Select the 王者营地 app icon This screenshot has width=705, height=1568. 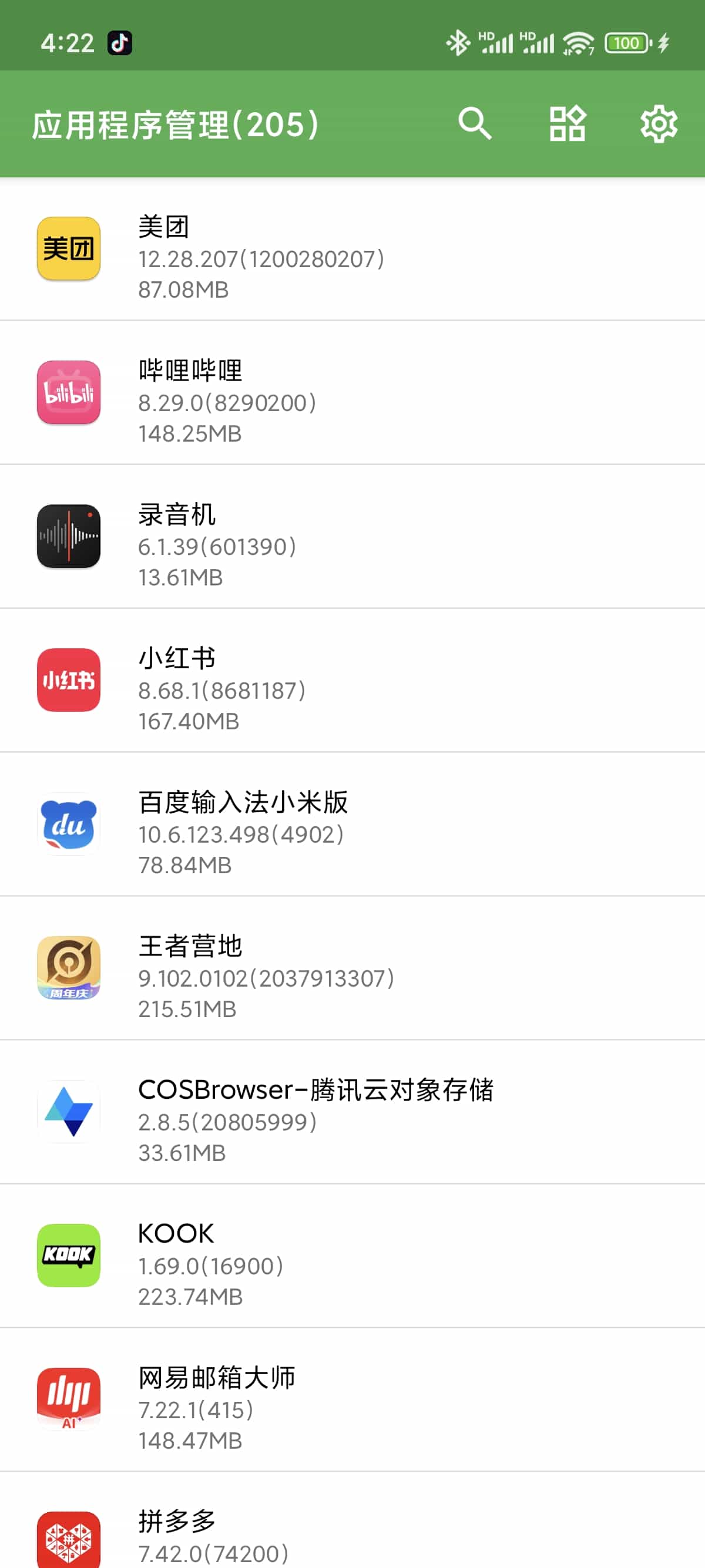[68, 968]
